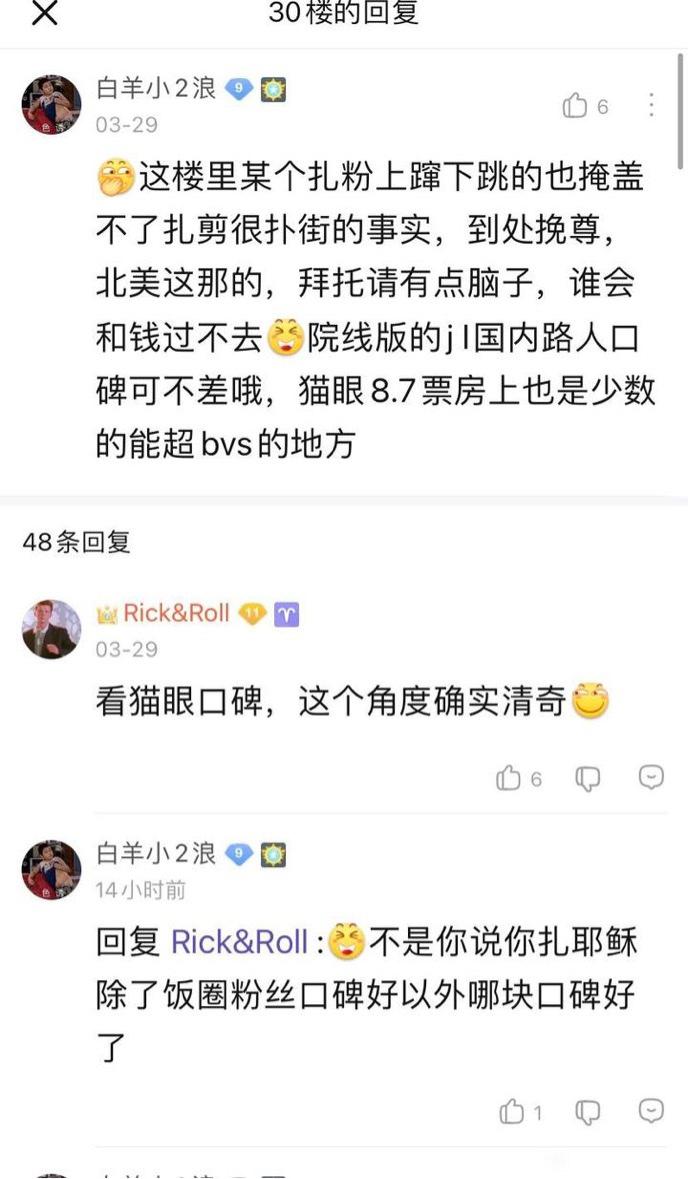This screenshot has height=1179, width=688.
Task: Open 白羊小2浪's avatar on the 14小时前 reply
Action: pos(51,870)
